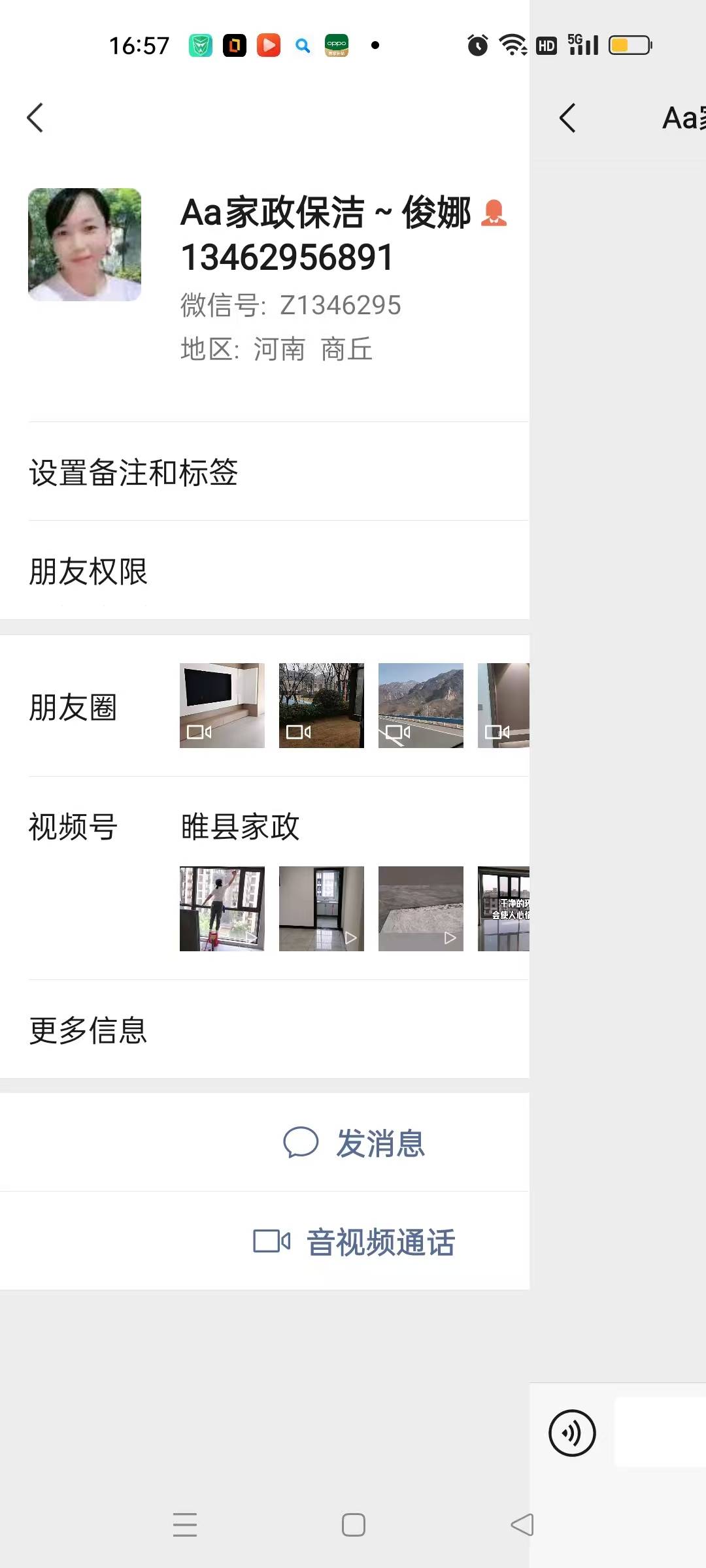
Task: Go back from the contact profile
Action: click(35, 118)
